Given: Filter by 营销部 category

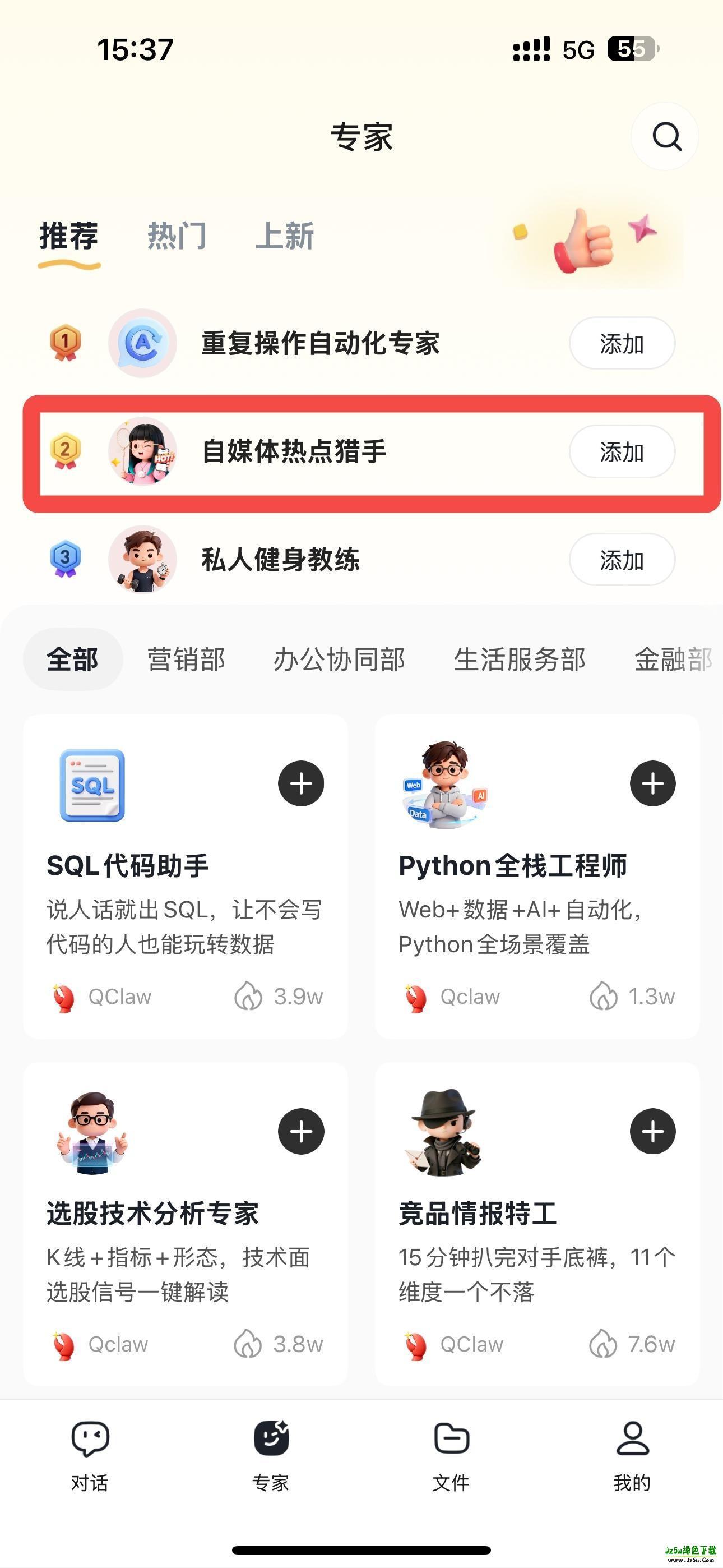Looking at the screenshot, I should click(186, 660).
